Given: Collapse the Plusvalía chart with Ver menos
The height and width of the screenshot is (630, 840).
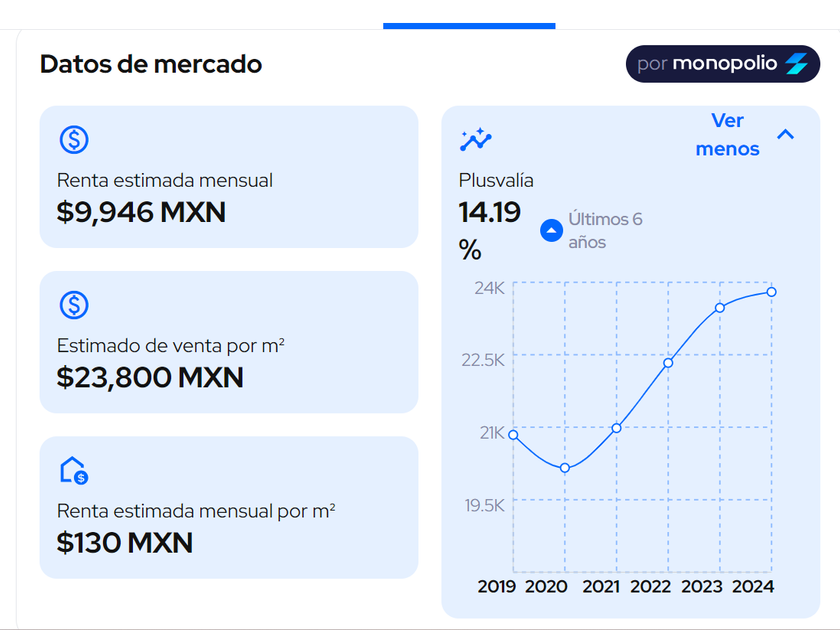Looking at the screenshot, I should [x=744, y=134].
